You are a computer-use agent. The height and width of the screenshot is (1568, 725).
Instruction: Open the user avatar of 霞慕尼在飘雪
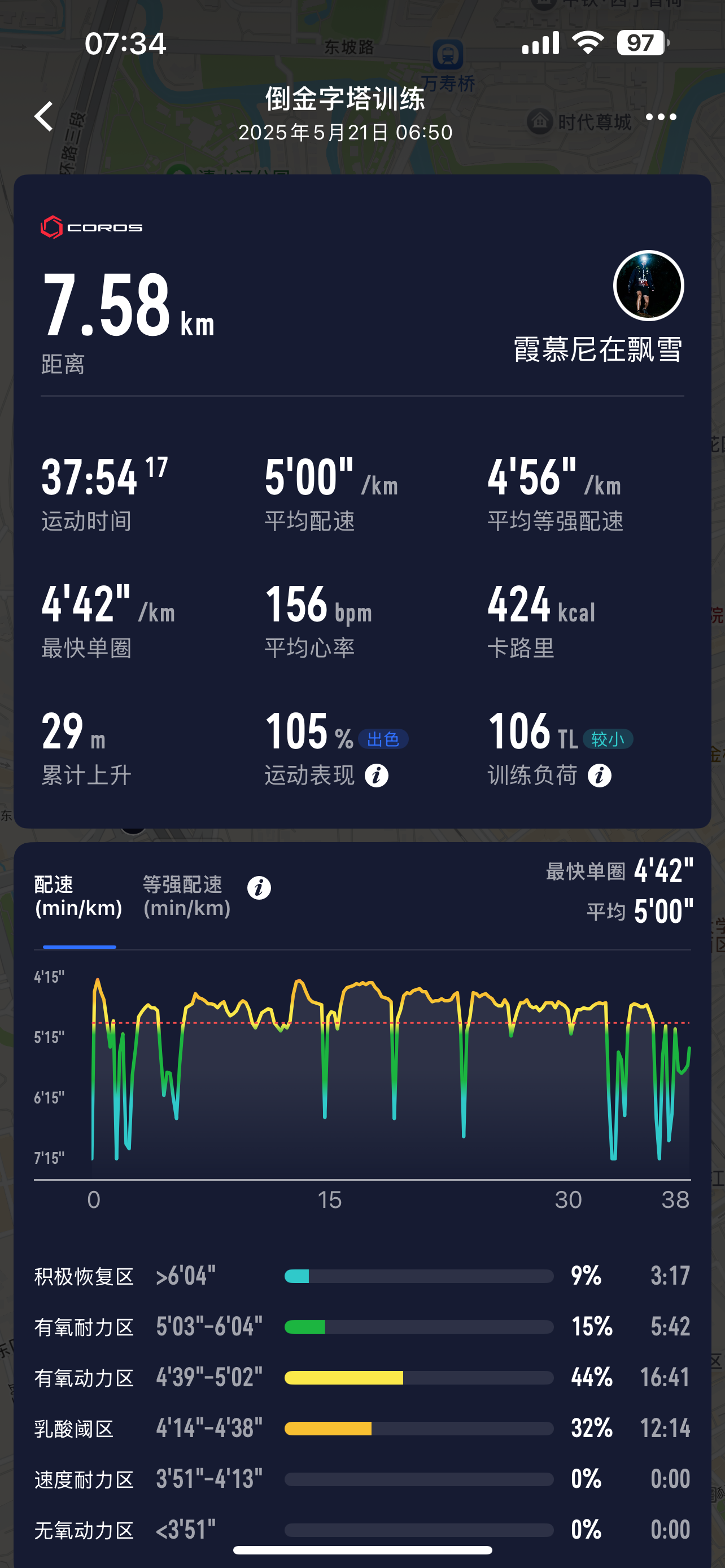click(648, 286)
